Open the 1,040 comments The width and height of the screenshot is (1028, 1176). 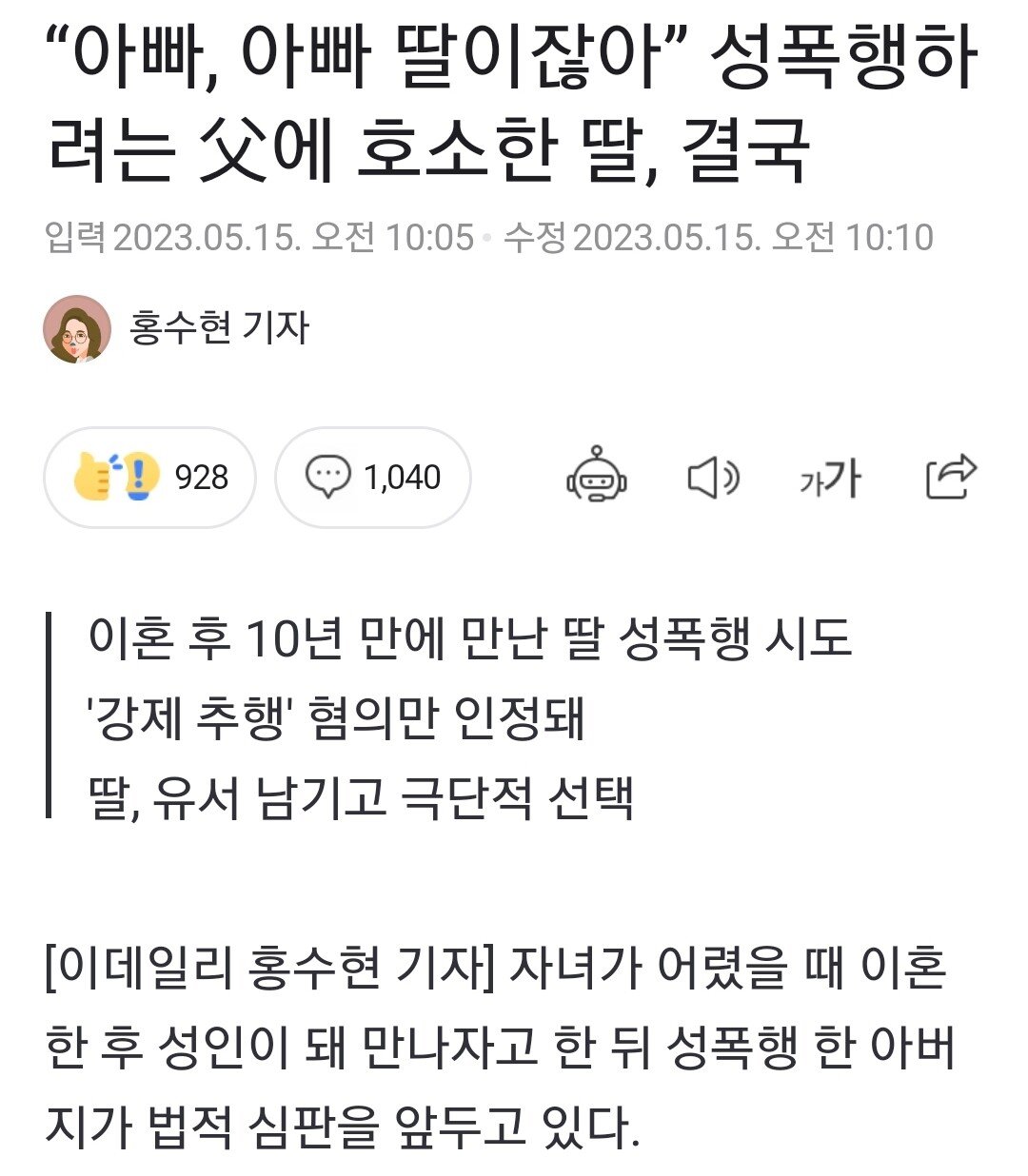coord(372,477)
